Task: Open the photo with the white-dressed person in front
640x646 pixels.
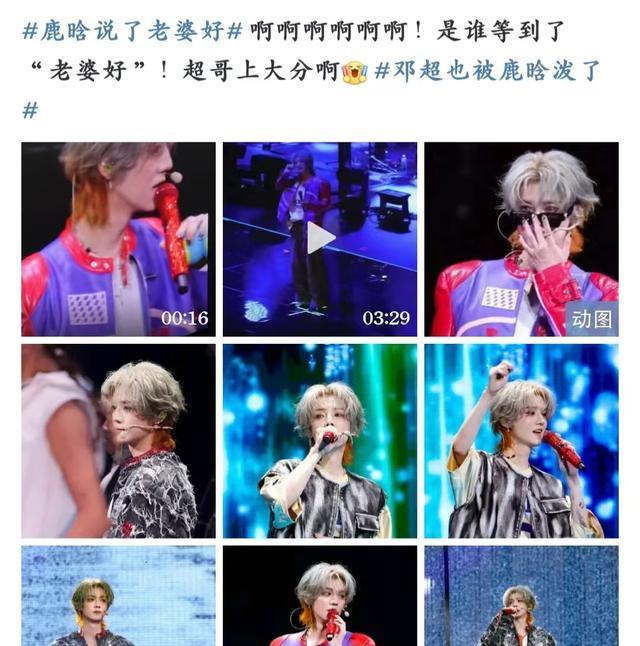Action: pyautogui.click(x=118, y=441)
